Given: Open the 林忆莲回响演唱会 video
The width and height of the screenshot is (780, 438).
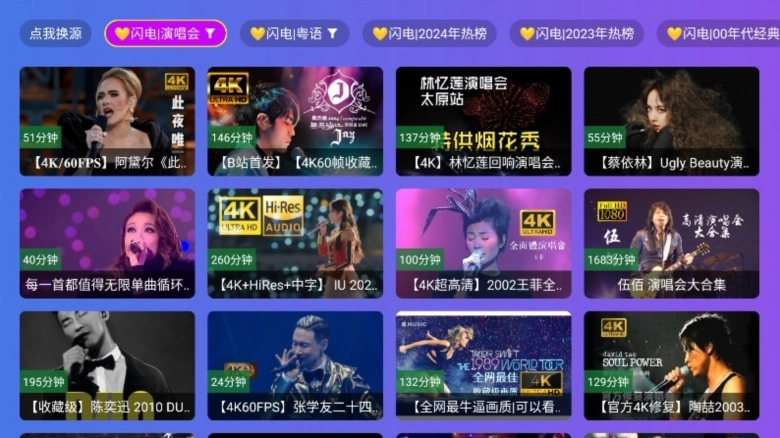Looking at the screenshot, I should [483, 120].
